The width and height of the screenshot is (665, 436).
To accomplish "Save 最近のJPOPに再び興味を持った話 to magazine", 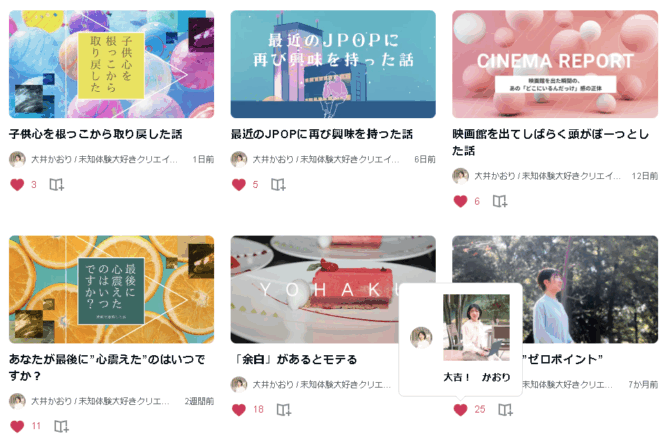I will click(279, 184).
